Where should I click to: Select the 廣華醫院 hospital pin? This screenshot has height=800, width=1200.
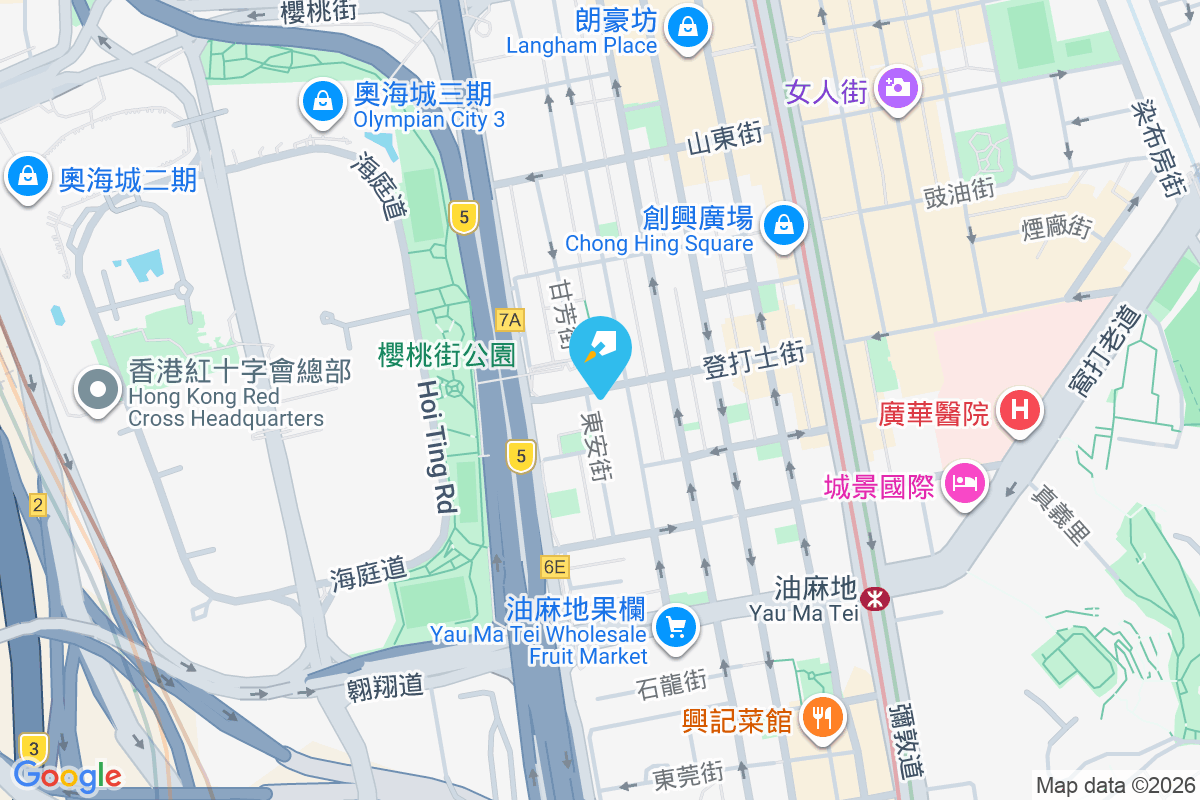click(1020, 409)
